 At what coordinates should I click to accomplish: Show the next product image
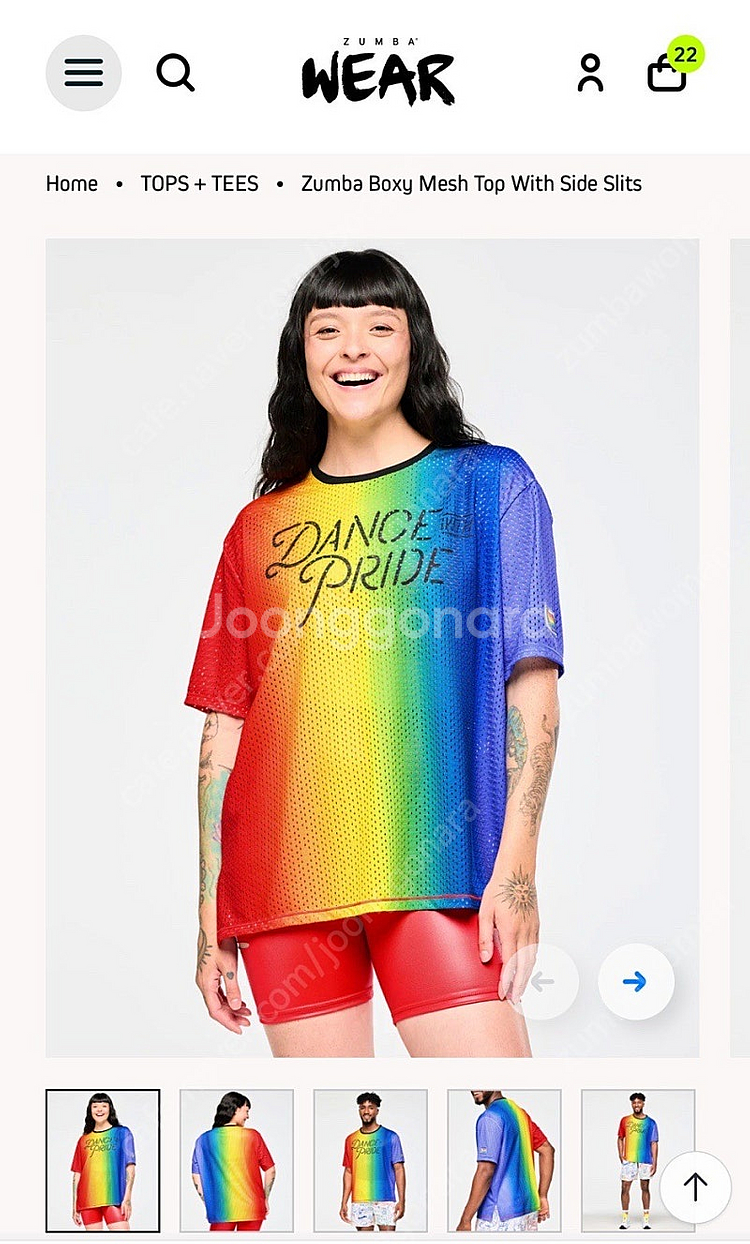click(x=635, y=982)
